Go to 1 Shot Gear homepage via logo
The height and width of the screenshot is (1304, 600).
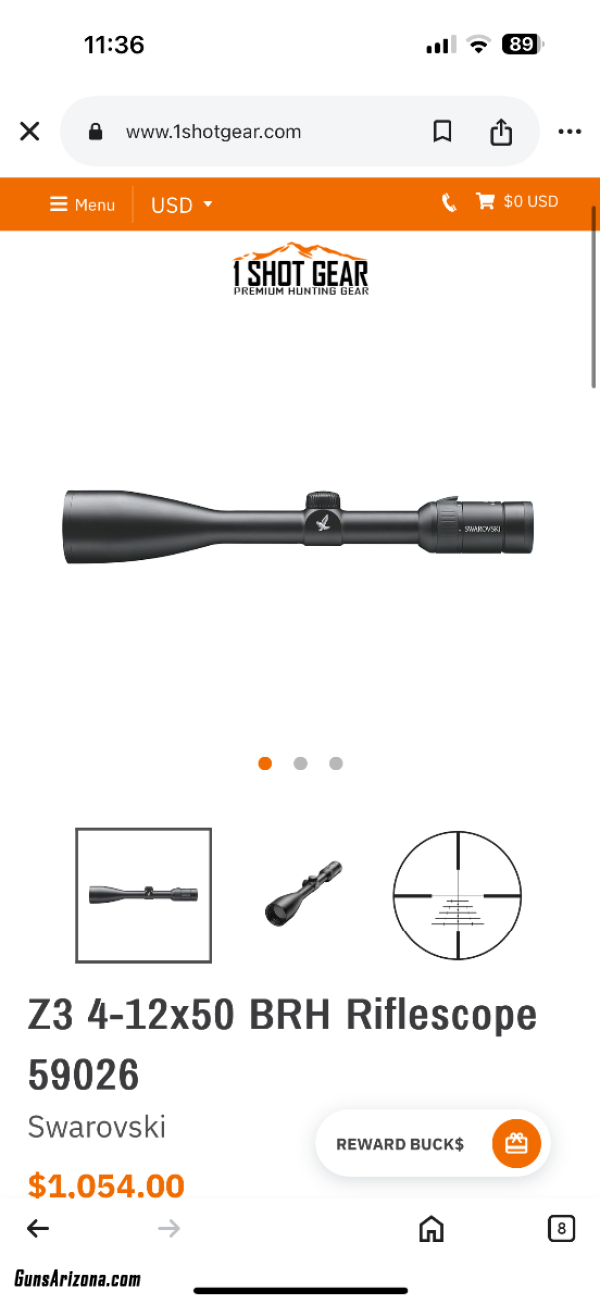tap(300, 269)
